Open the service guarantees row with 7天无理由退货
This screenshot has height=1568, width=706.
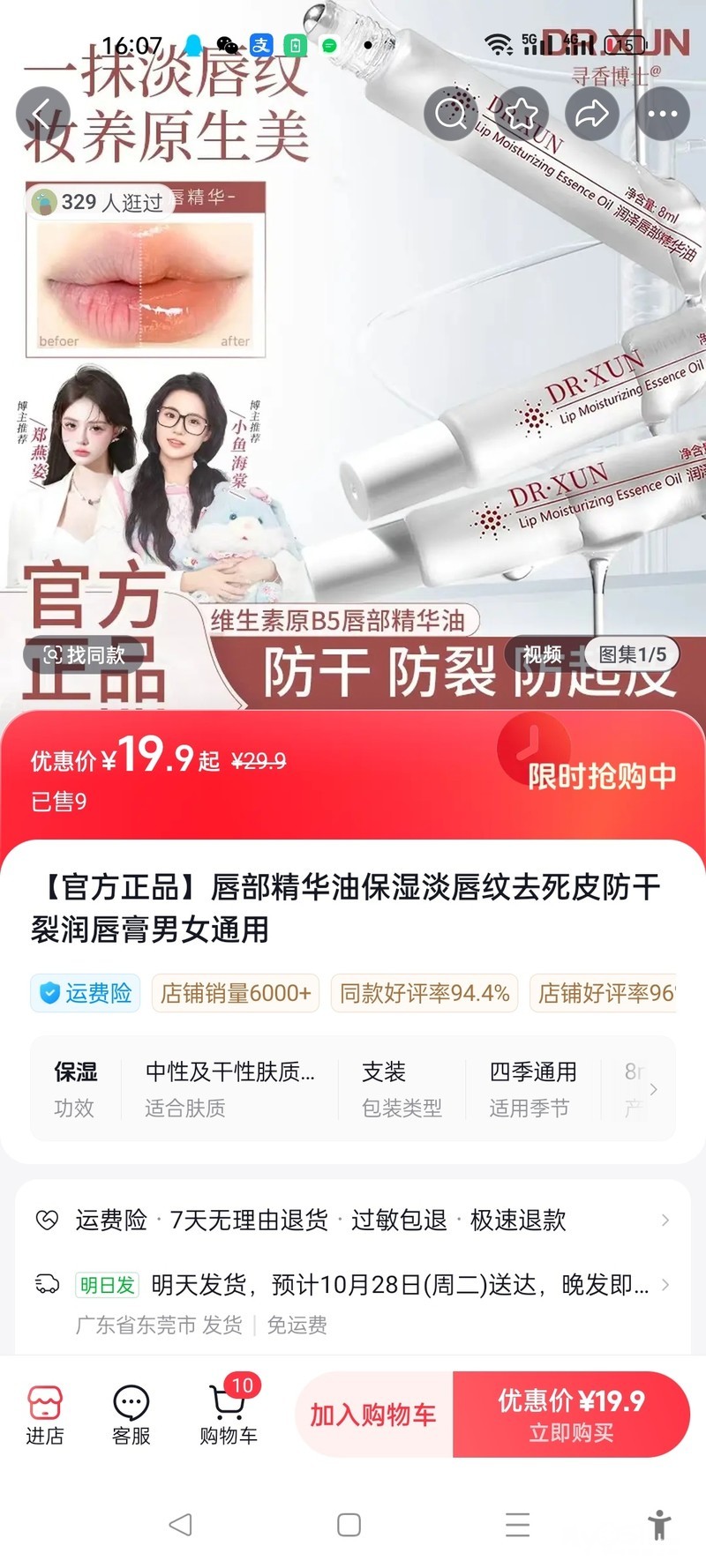point(353,1220)
